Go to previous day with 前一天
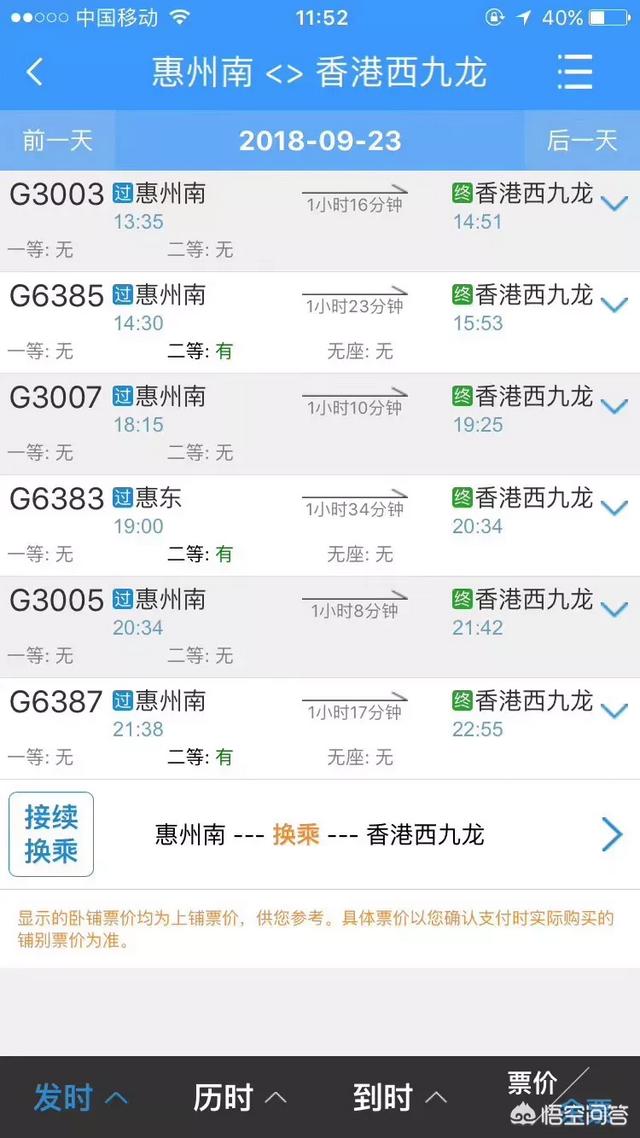The width and height of the screenshot is (640, 1138). [57, 140]
